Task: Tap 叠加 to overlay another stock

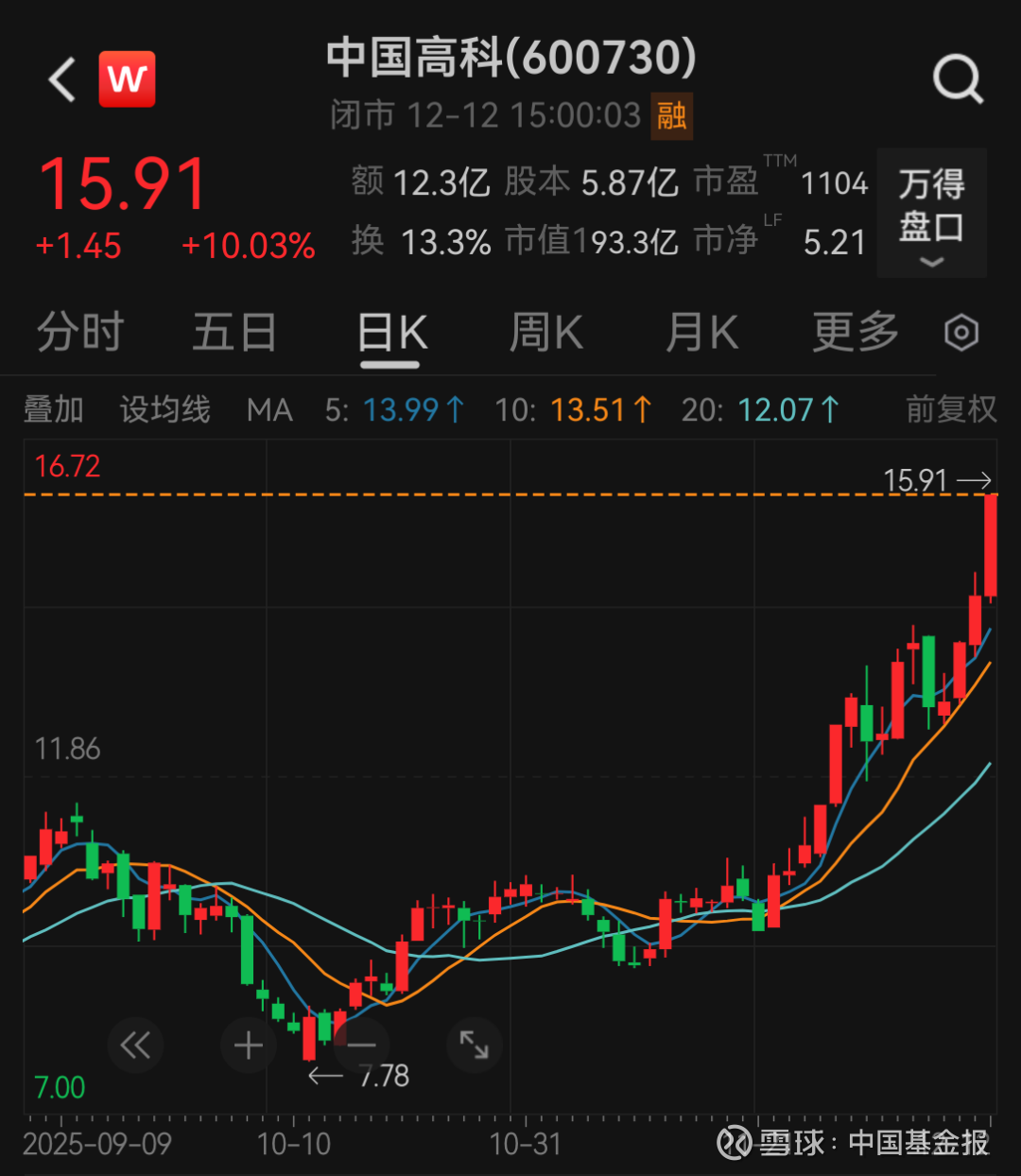Action: (x=53, y=410)
